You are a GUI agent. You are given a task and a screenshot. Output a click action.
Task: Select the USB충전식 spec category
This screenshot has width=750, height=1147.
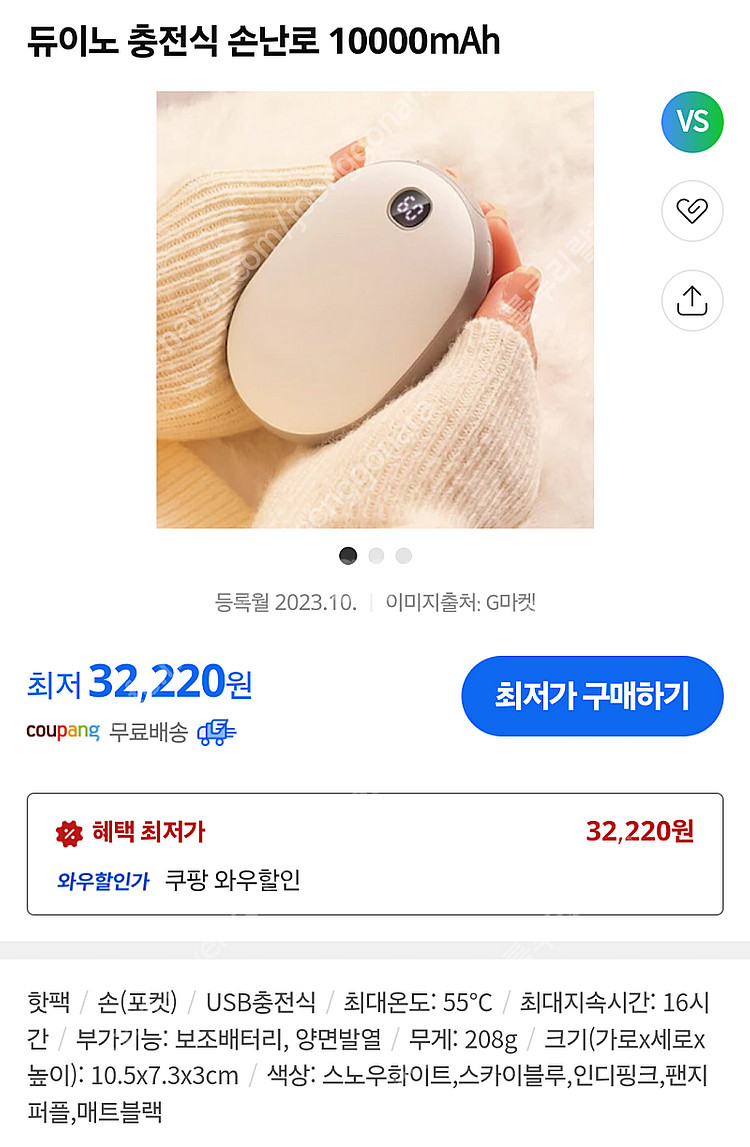click(260, 997)
